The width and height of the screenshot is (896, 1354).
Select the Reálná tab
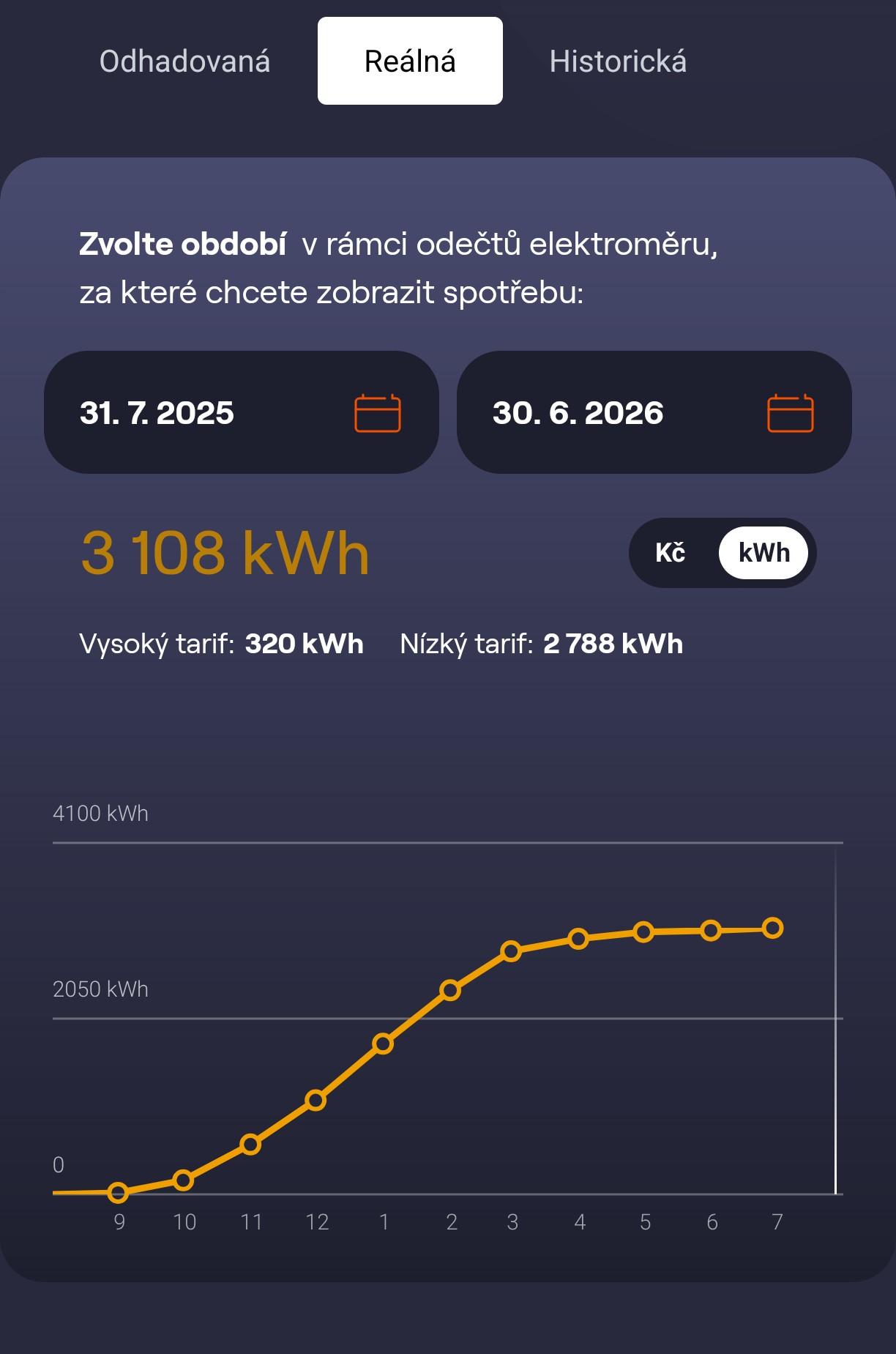click(410, 61)
